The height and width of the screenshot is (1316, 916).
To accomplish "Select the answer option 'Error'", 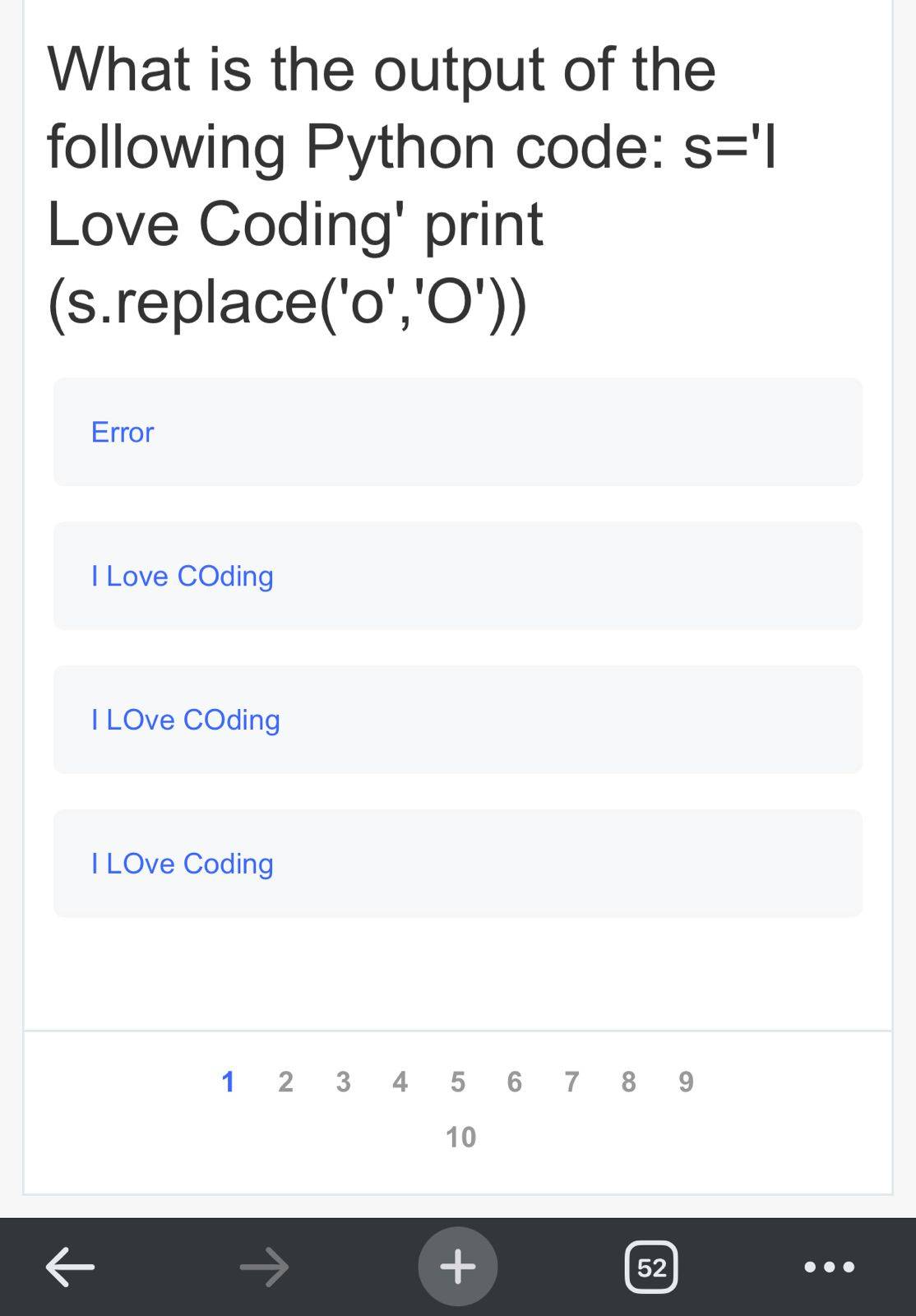I will (x=457, y=432).
